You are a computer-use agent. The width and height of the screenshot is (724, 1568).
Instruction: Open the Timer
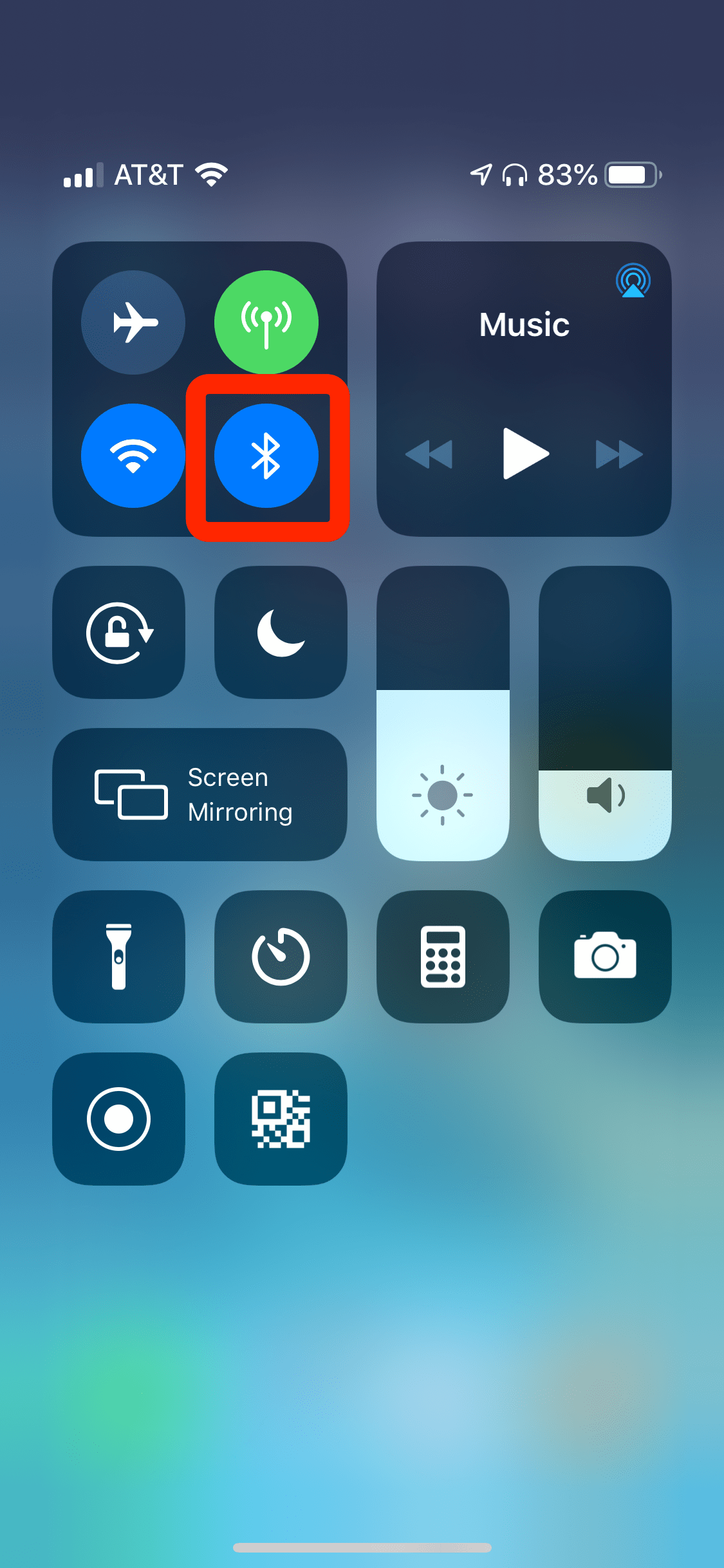[x=281, y=957]
